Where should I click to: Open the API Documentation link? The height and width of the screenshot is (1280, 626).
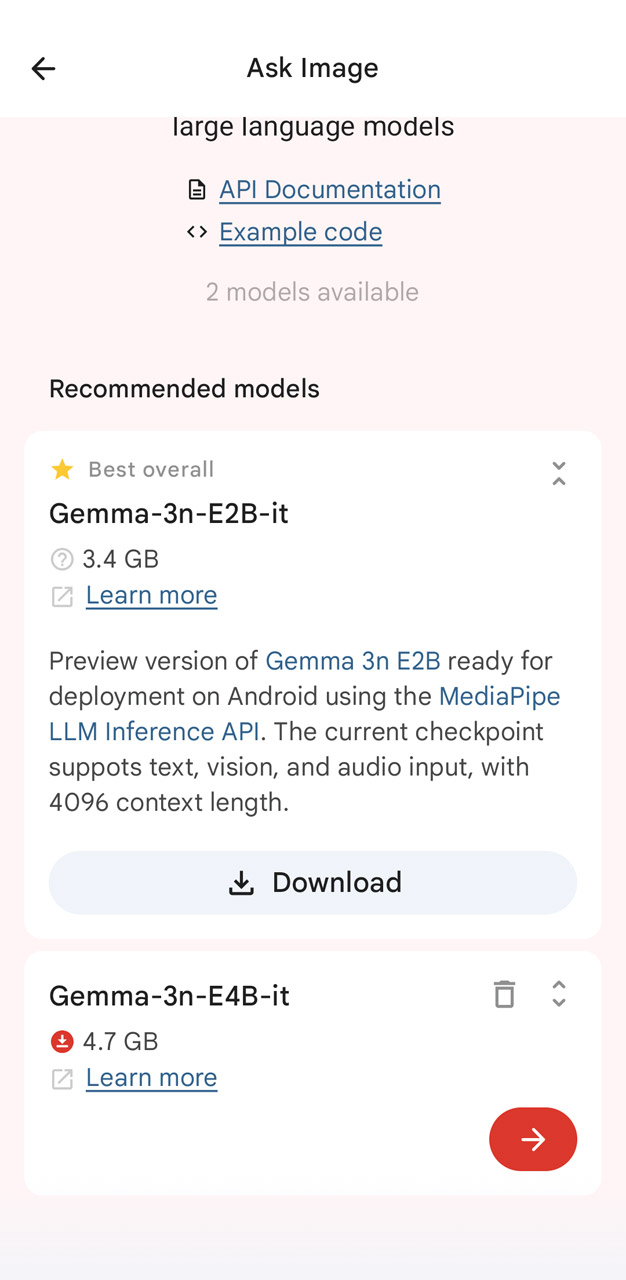pyautogui.click(x=329, y=190)
